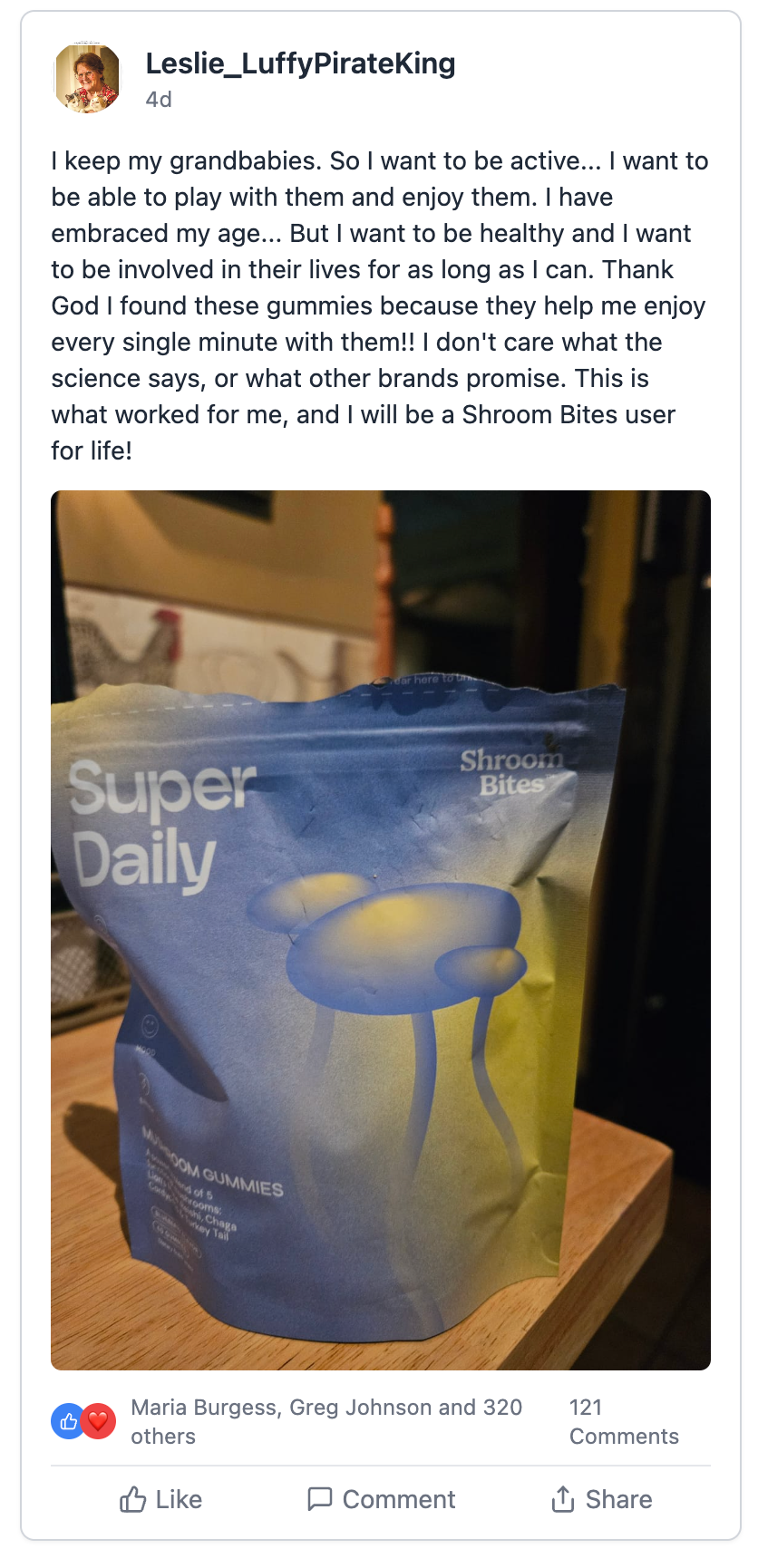Share this Shroom Bites post

(x=601, y=1500)
